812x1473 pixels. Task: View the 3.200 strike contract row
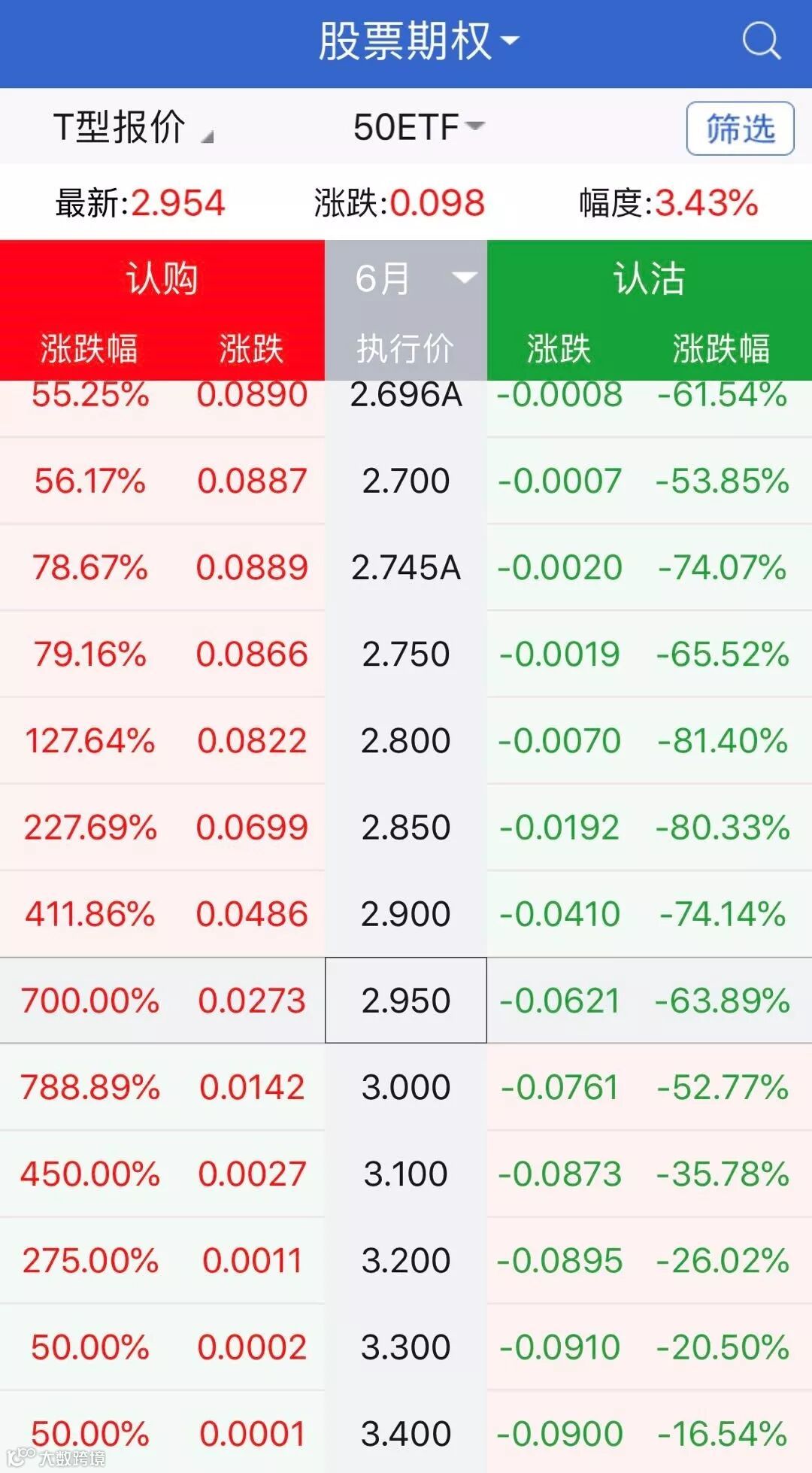406,1260
